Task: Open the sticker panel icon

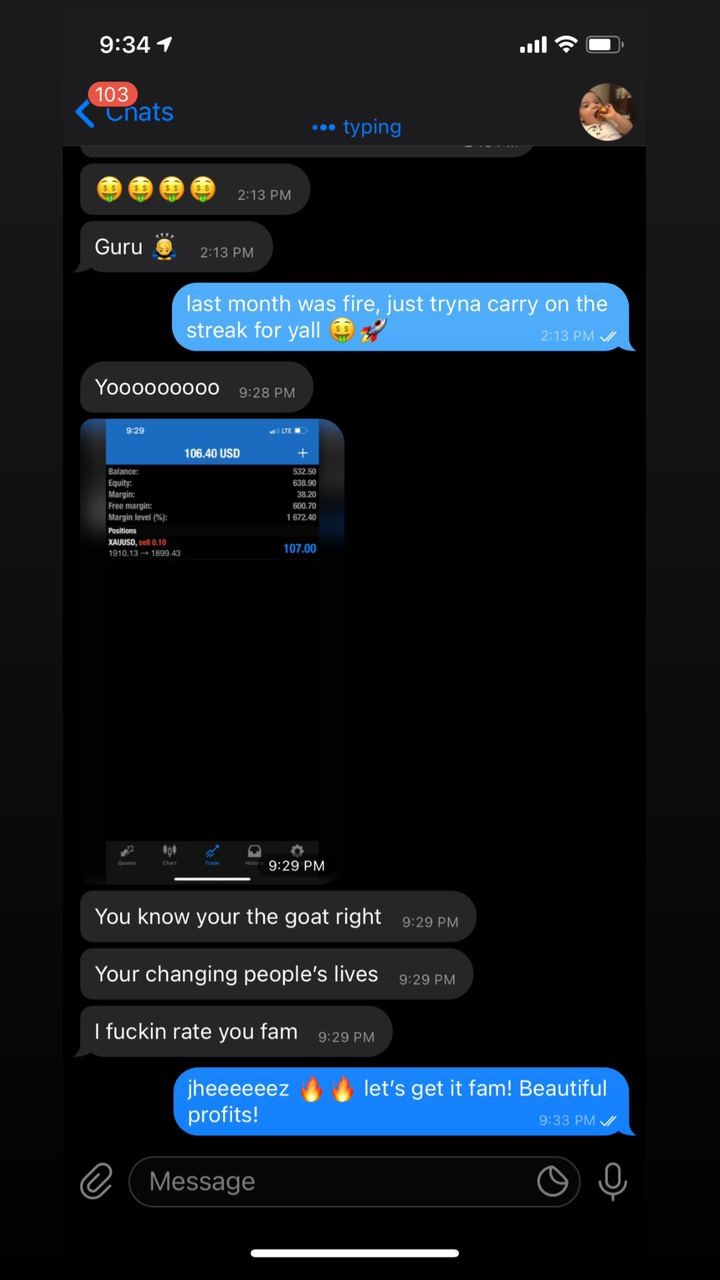Action: tap(552, 1182)
